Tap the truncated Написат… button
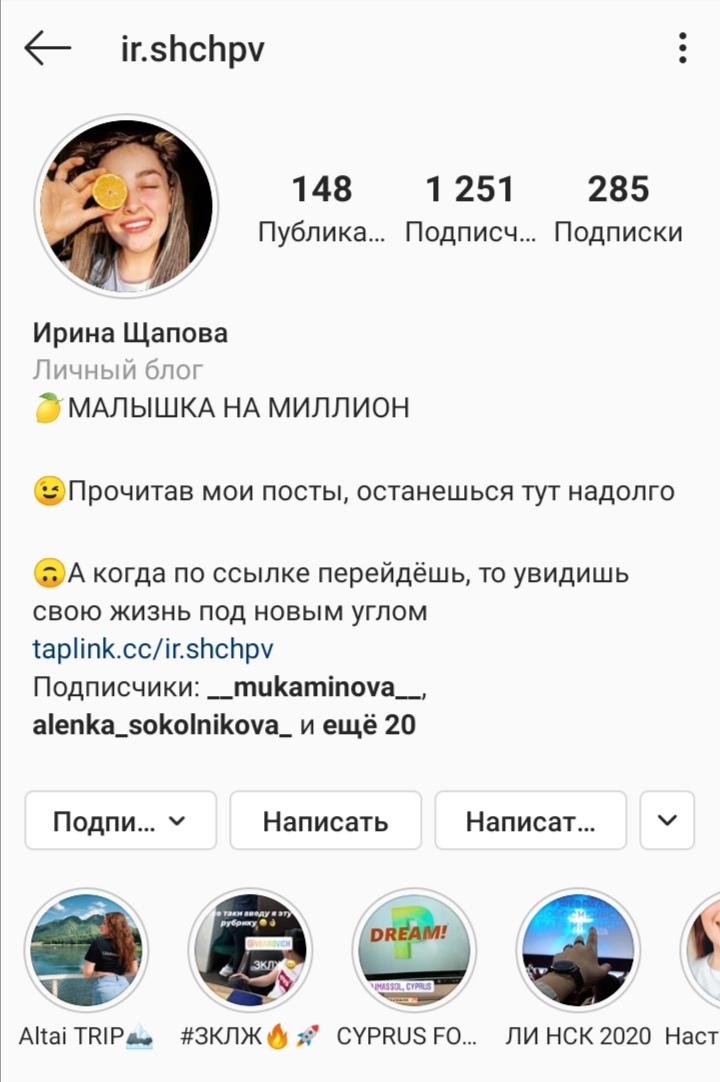The width and height of the screenshot is (720, 1082). pos(530,821)
